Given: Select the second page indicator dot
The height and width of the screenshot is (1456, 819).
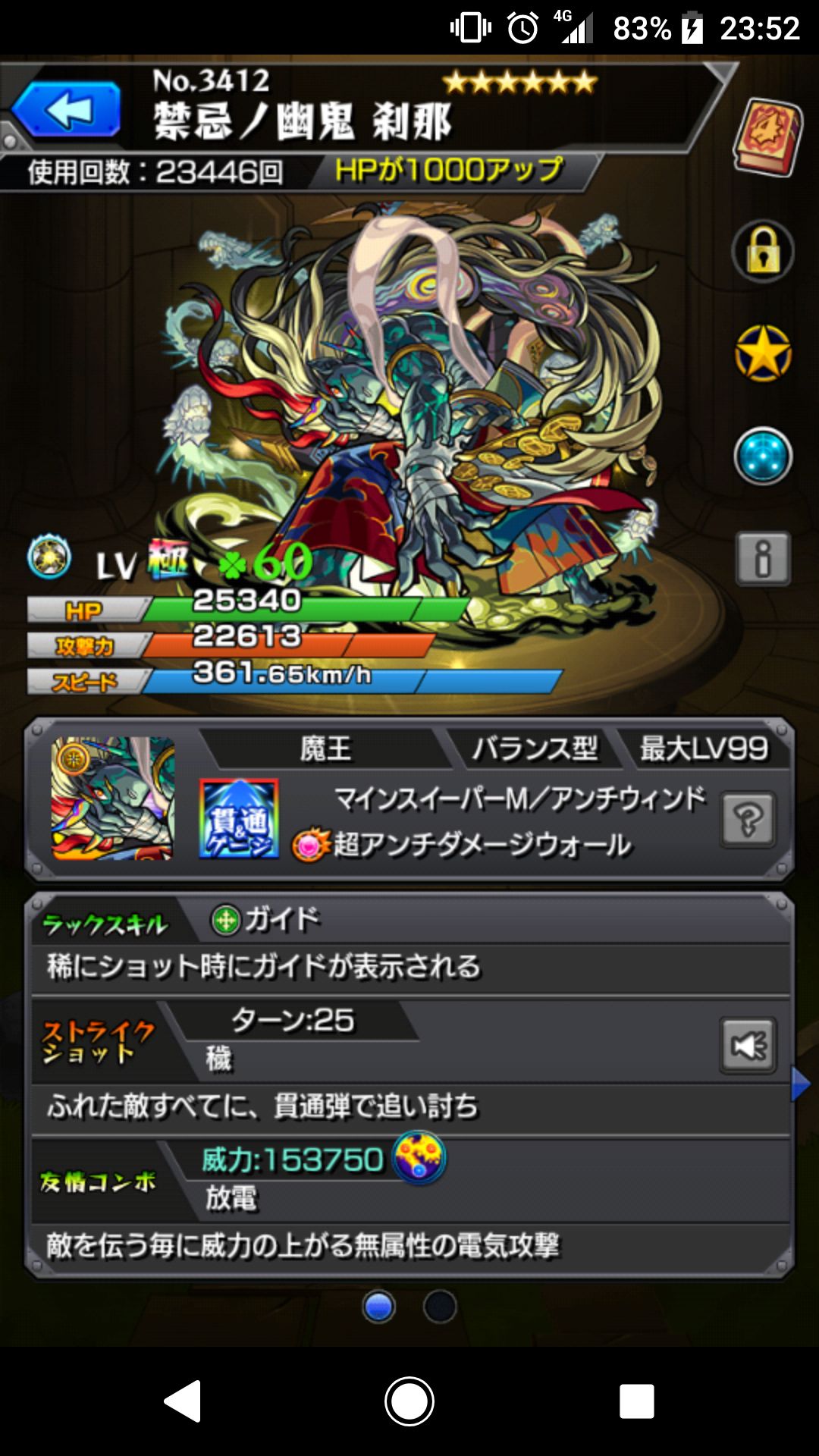Looking at the screenshot, I should [x=440, y=1307].
